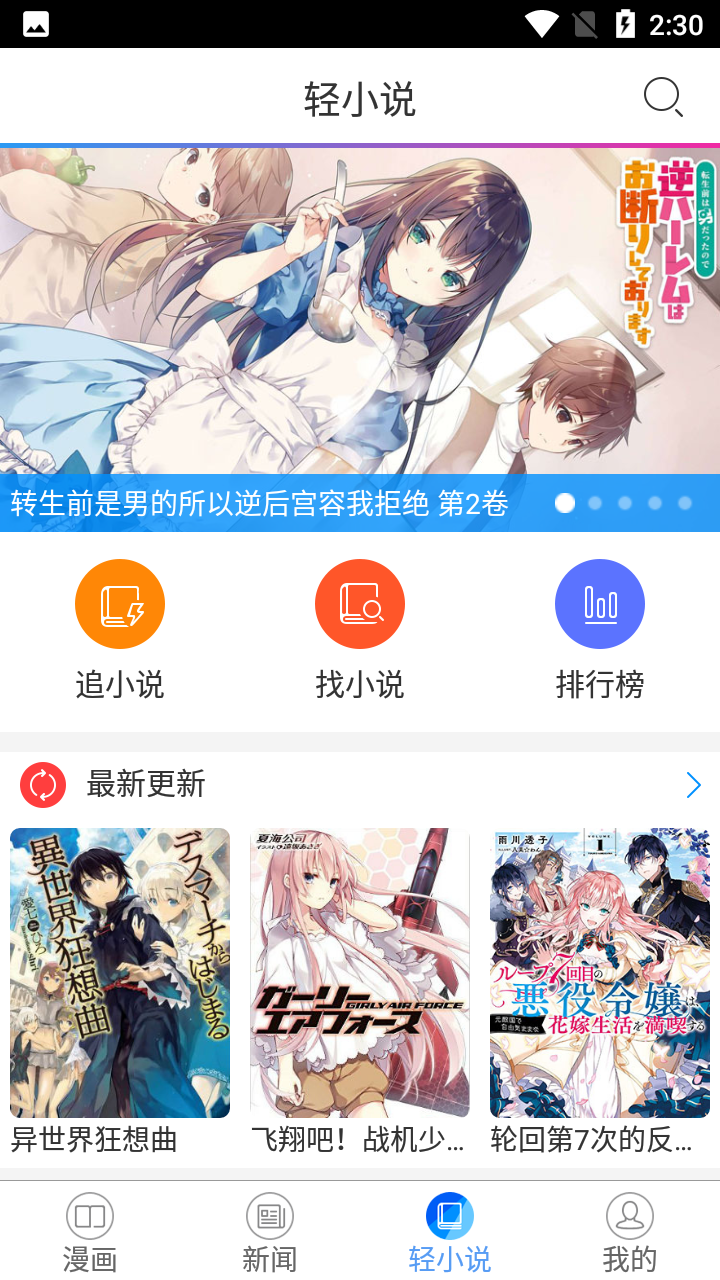Open the novel 轮回第7次的反派千金
Viewport: 720px width, 1280px height.
[x=600, y=972]
